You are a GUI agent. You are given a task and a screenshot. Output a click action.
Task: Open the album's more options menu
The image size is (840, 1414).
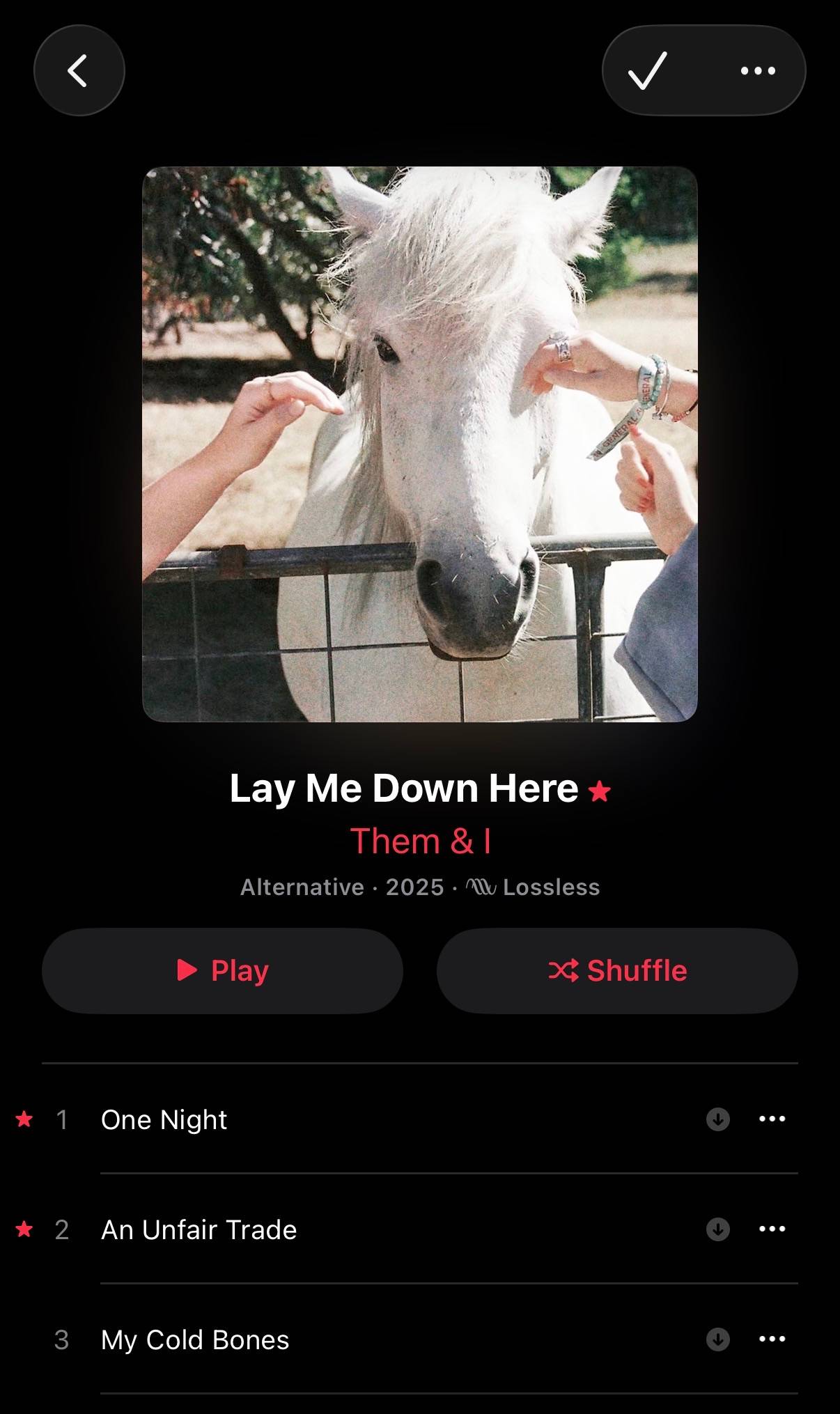point(758,70)
